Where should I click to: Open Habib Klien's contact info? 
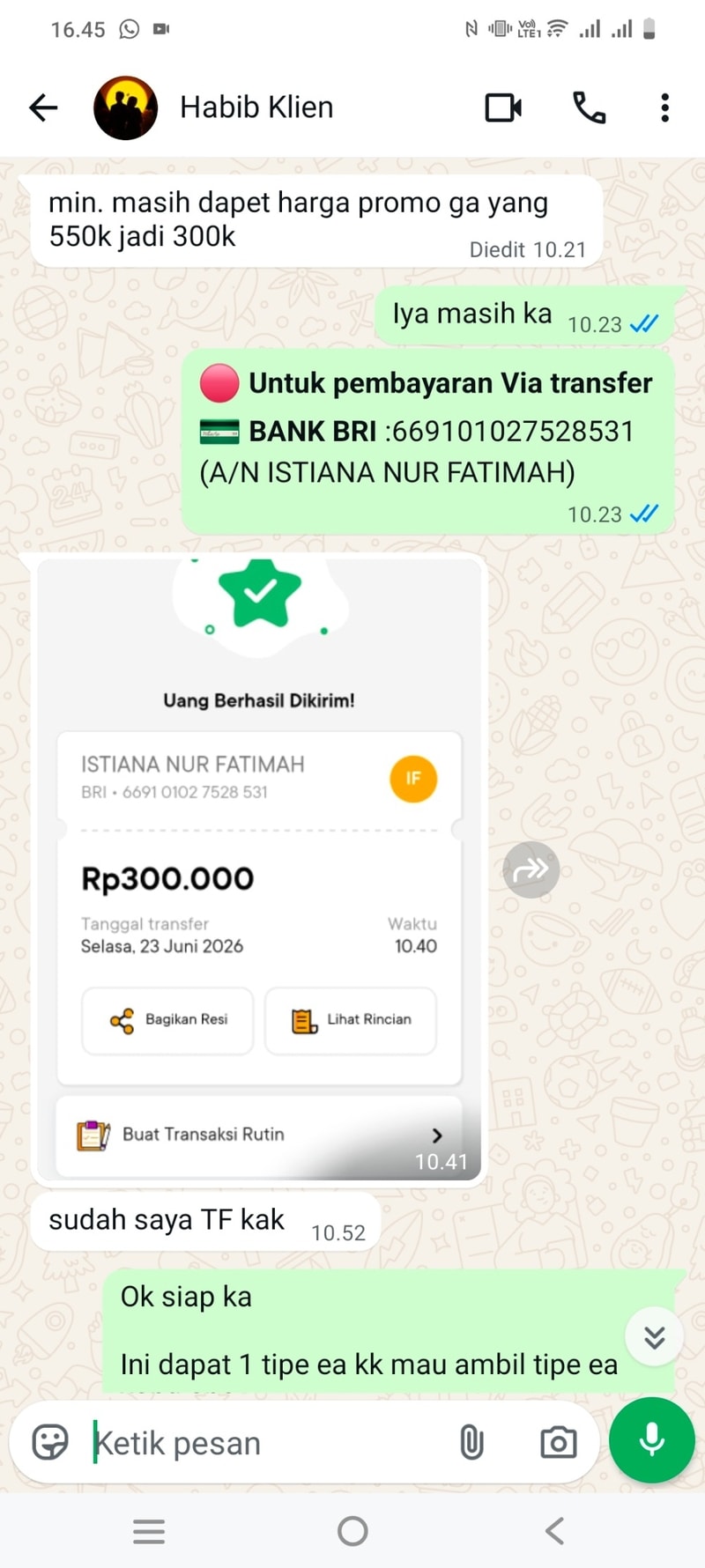pos(256,107)
